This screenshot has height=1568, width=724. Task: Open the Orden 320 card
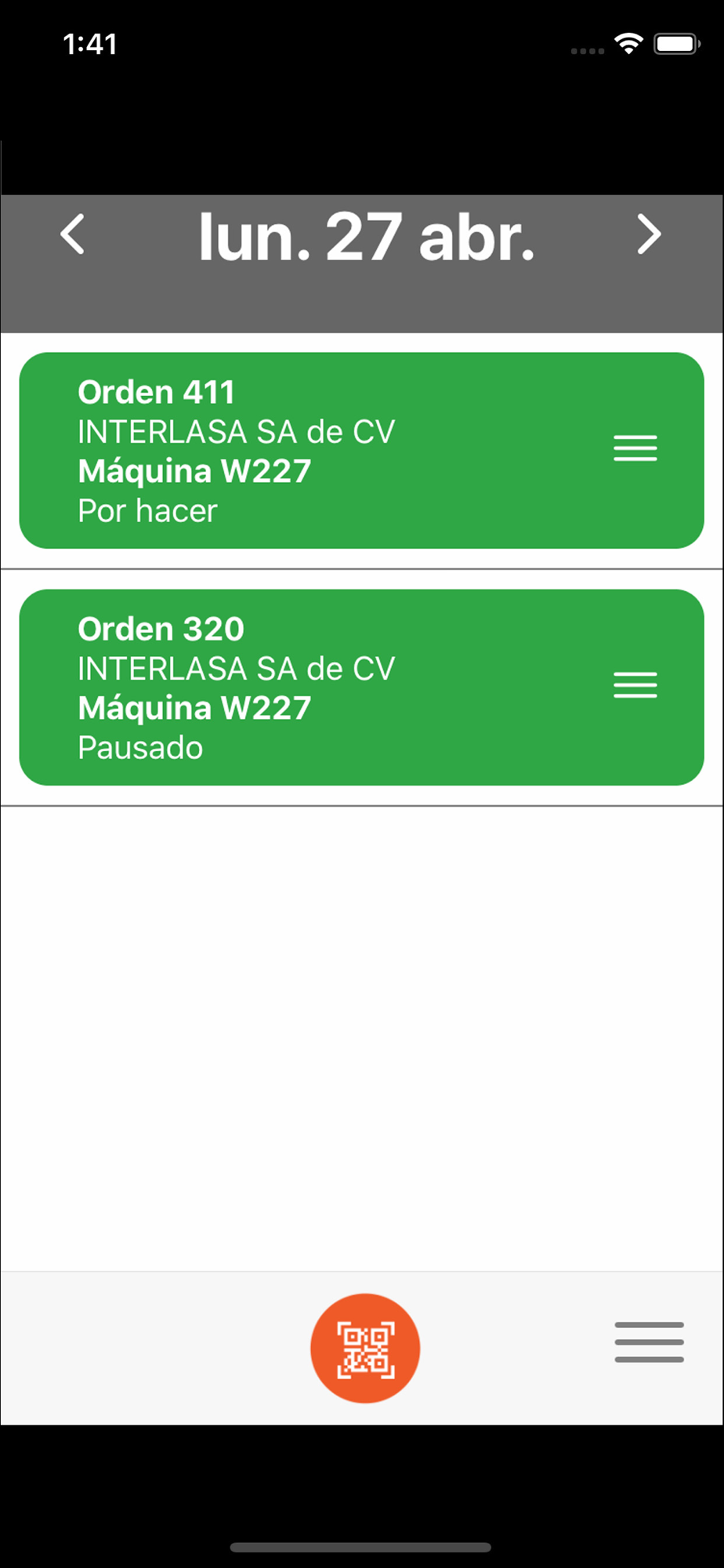313,688
